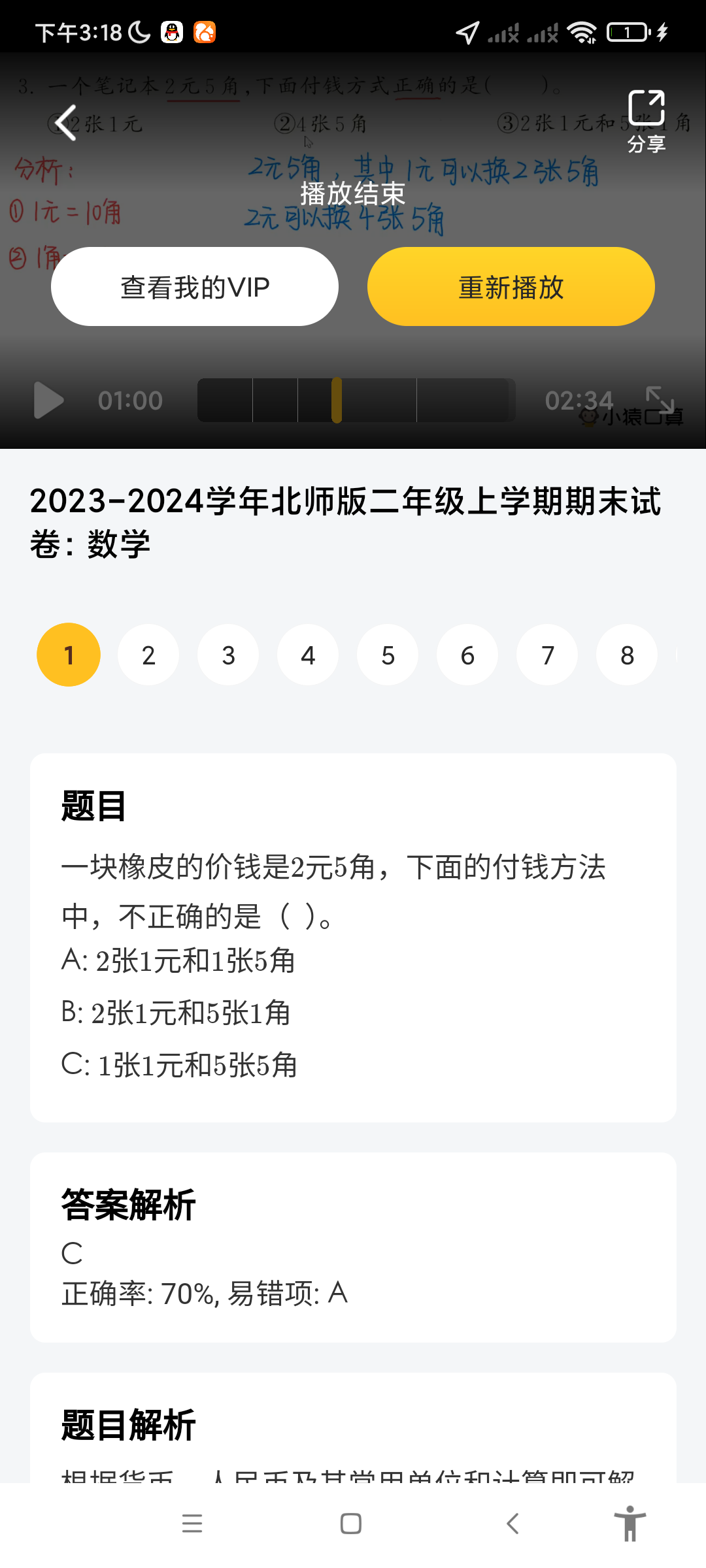Switch to question 3
Image resolution: width=706 pixels, height=1568 pixels.
(x=228, y=655)
